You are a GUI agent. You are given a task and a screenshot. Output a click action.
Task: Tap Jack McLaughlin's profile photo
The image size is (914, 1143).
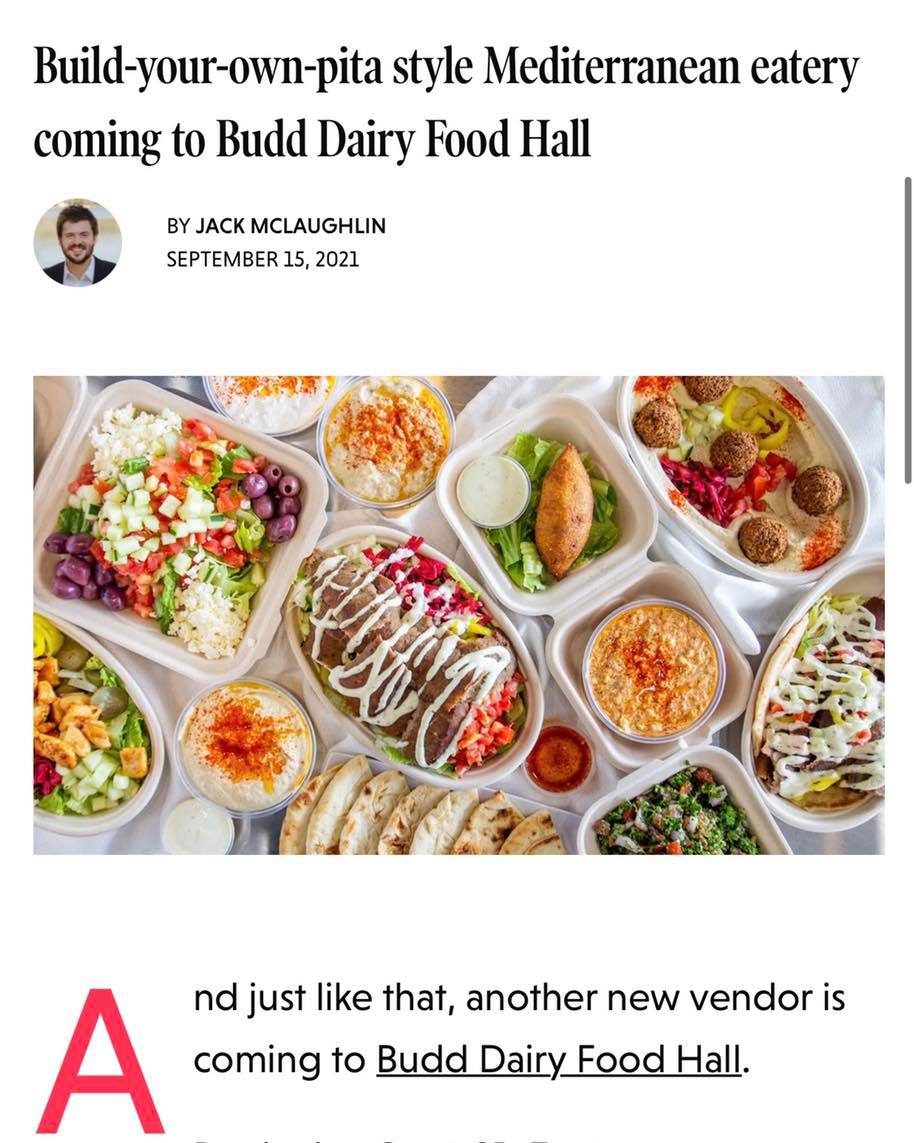[x=78, y=243]
